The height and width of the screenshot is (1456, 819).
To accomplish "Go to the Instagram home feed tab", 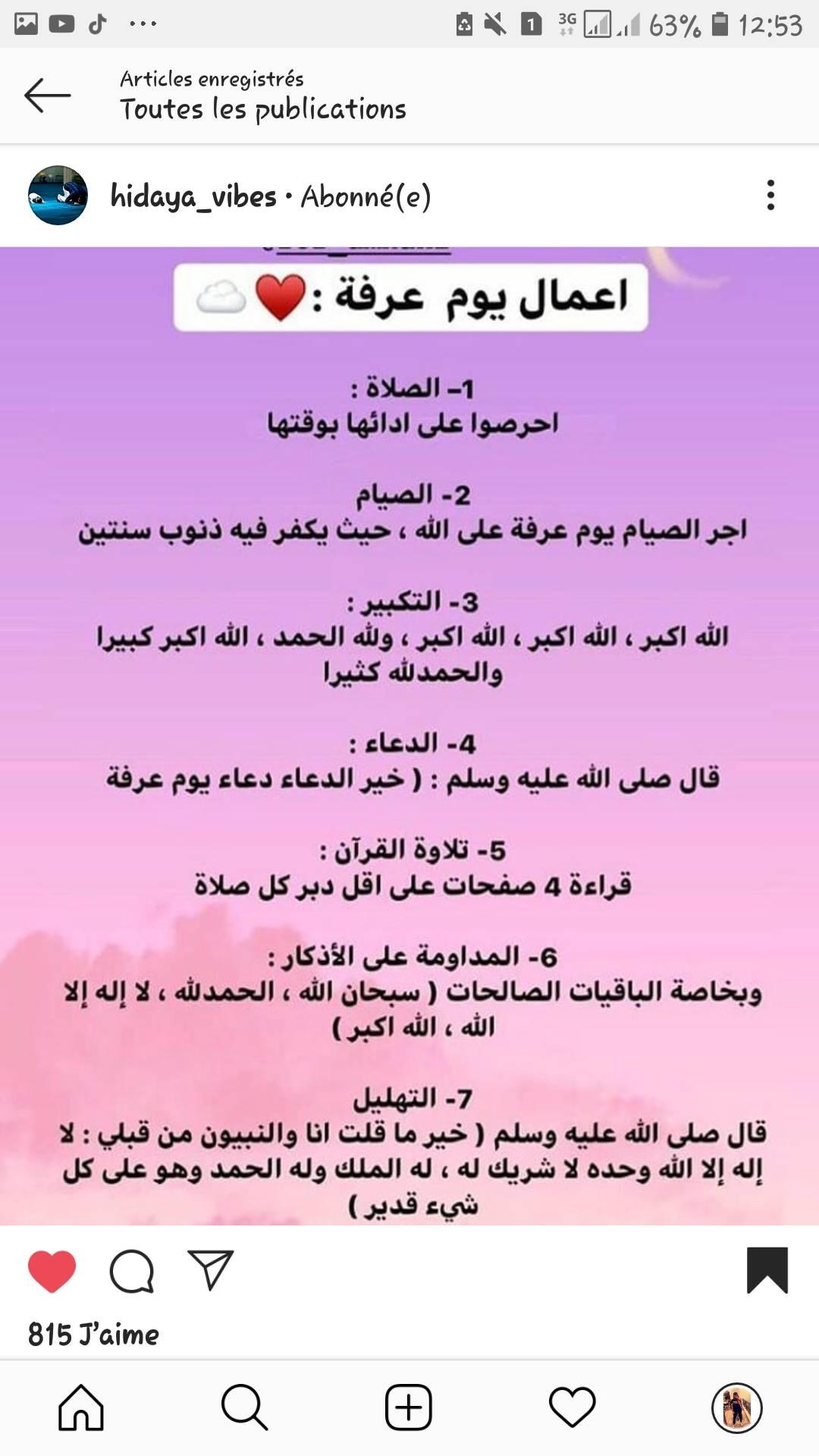I will pos(81,1407).
